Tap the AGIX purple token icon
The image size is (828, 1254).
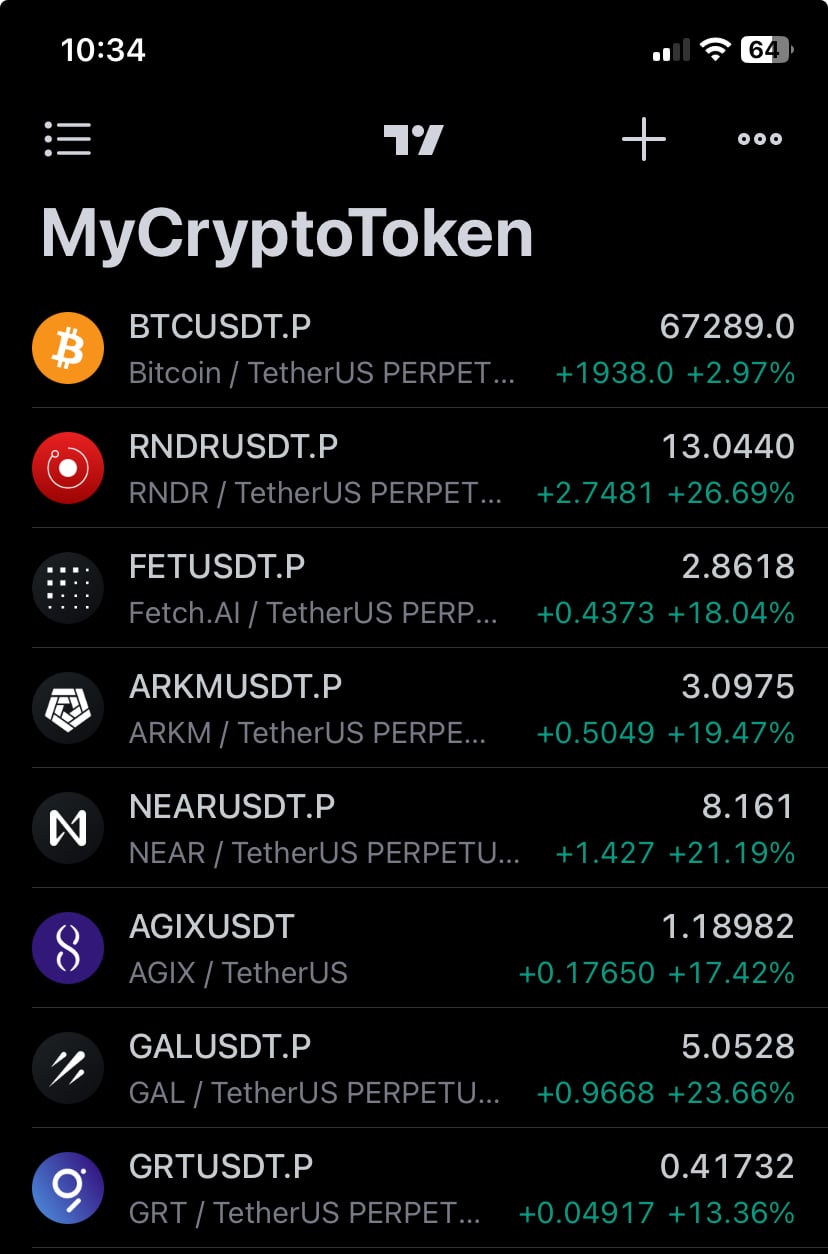(x=67, y=947)
